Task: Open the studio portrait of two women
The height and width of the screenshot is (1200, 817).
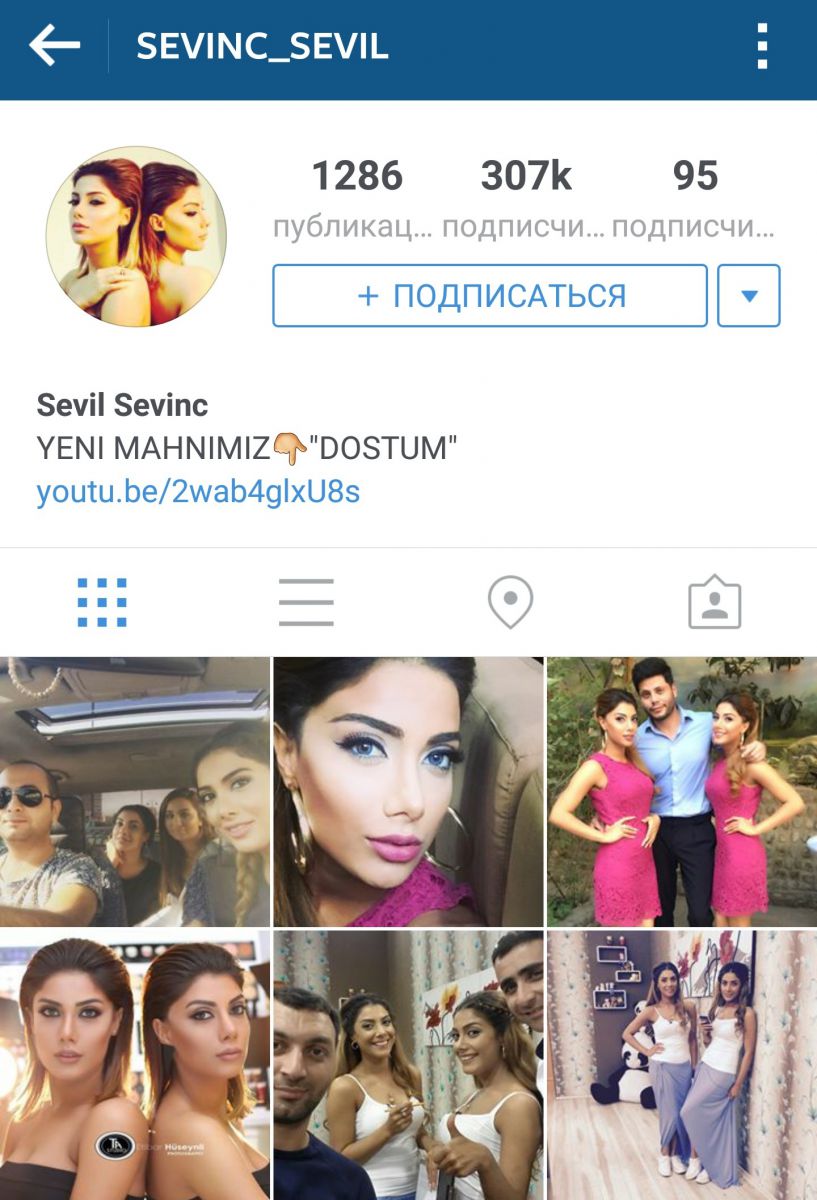Action: coord(135,1065)
